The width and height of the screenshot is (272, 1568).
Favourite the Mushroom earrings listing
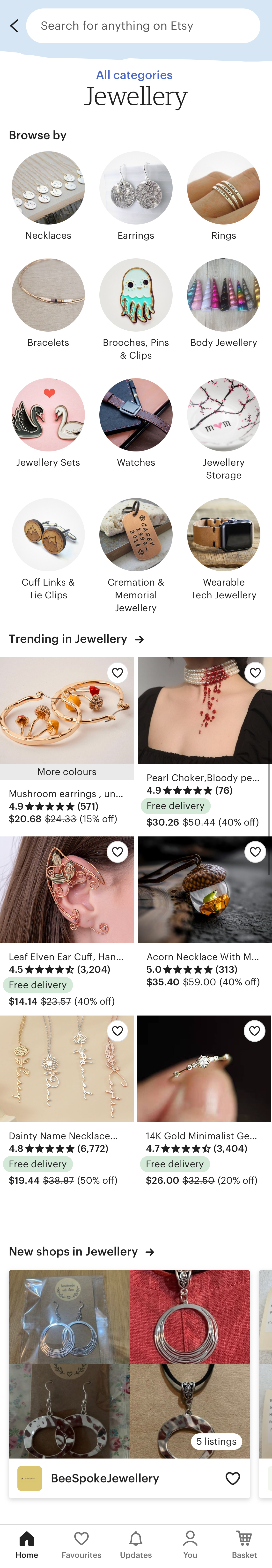(x=118, y=673)
